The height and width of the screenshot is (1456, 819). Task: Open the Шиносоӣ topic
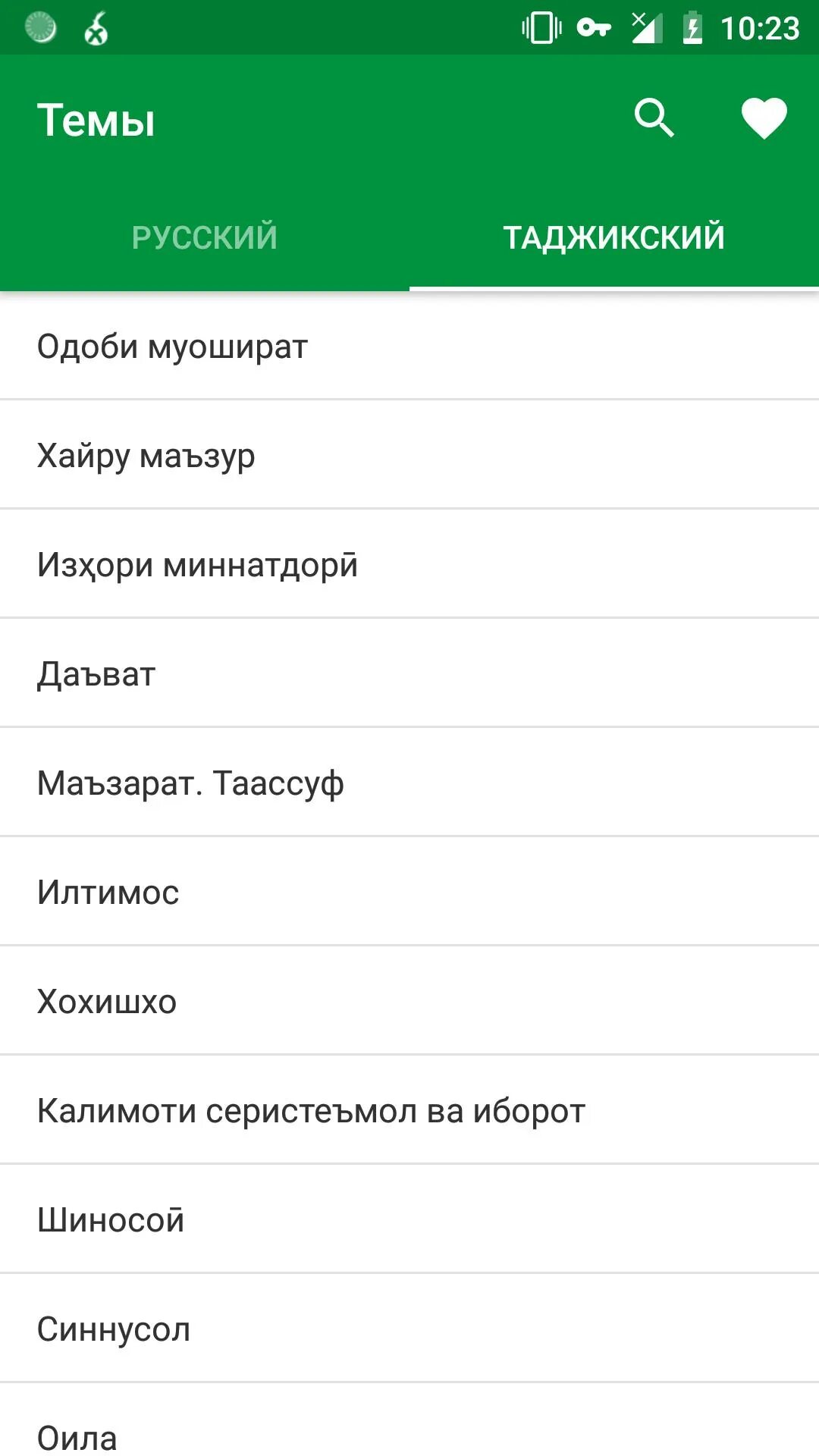click(409, 1219)
